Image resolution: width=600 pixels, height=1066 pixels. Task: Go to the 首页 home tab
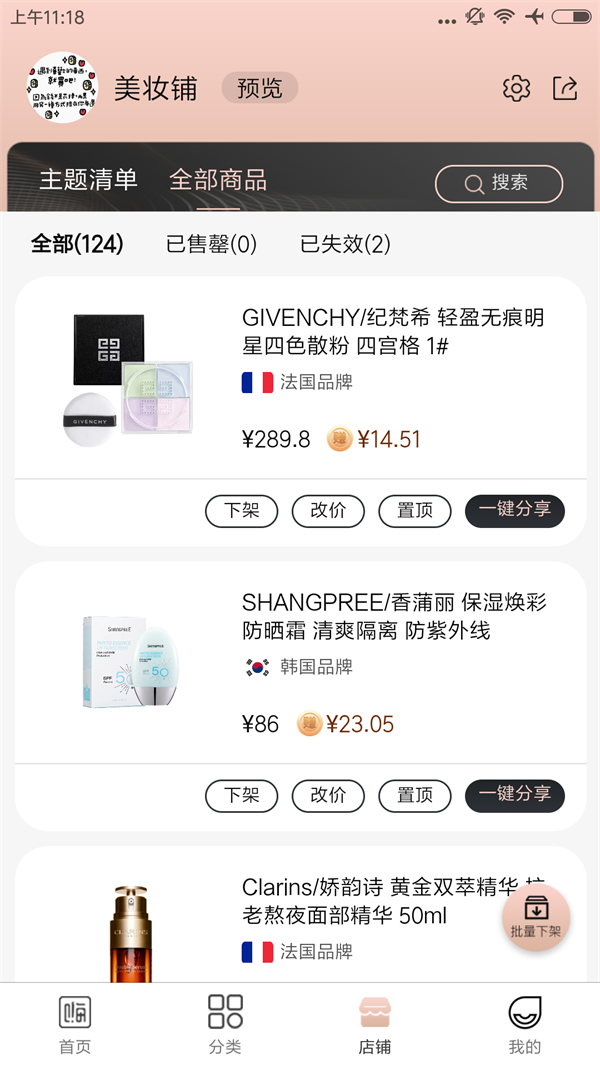coord(75,1024)
